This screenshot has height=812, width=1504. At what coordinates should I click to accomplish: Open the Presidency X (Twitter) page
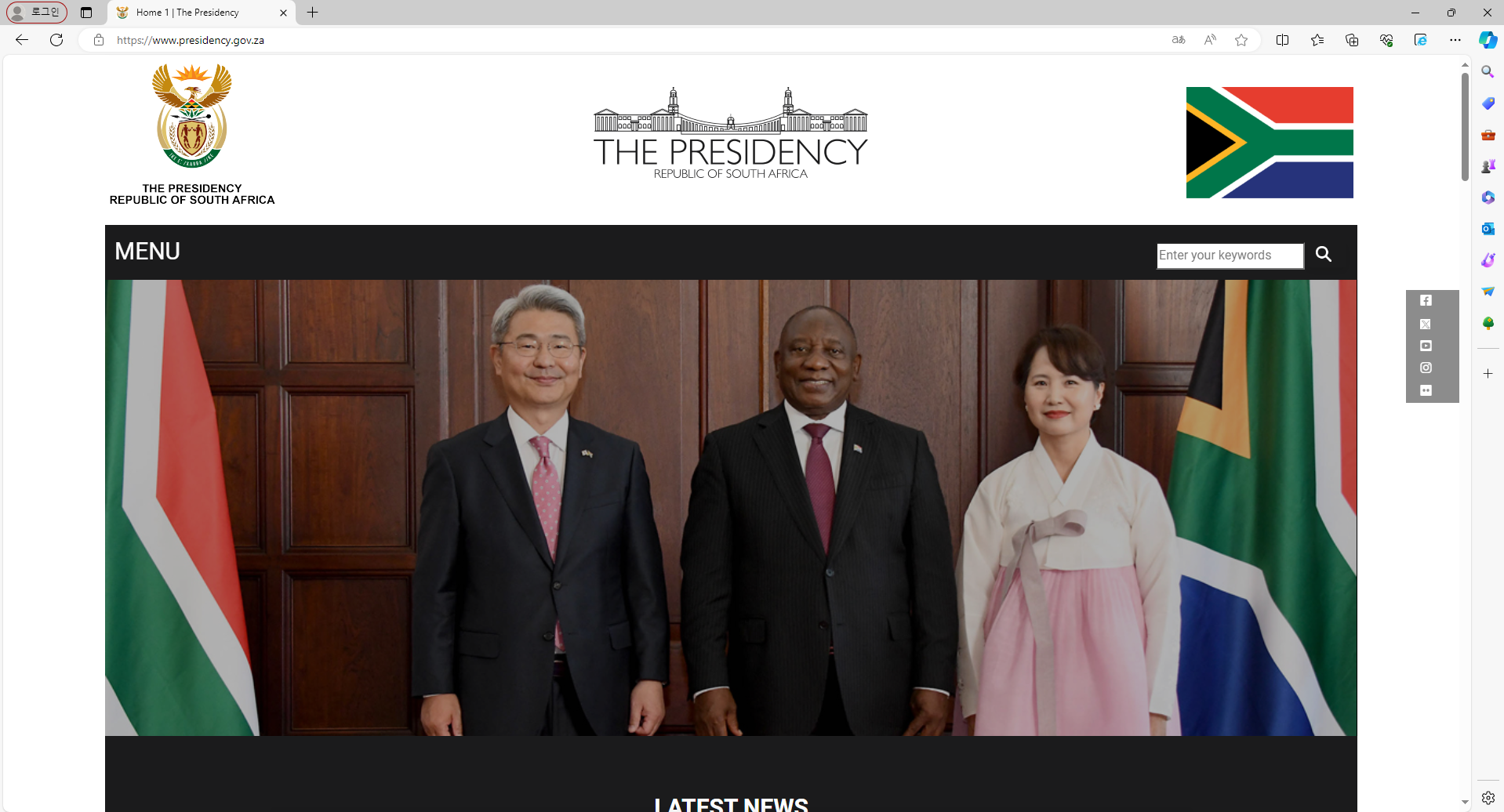point(1426,324)
